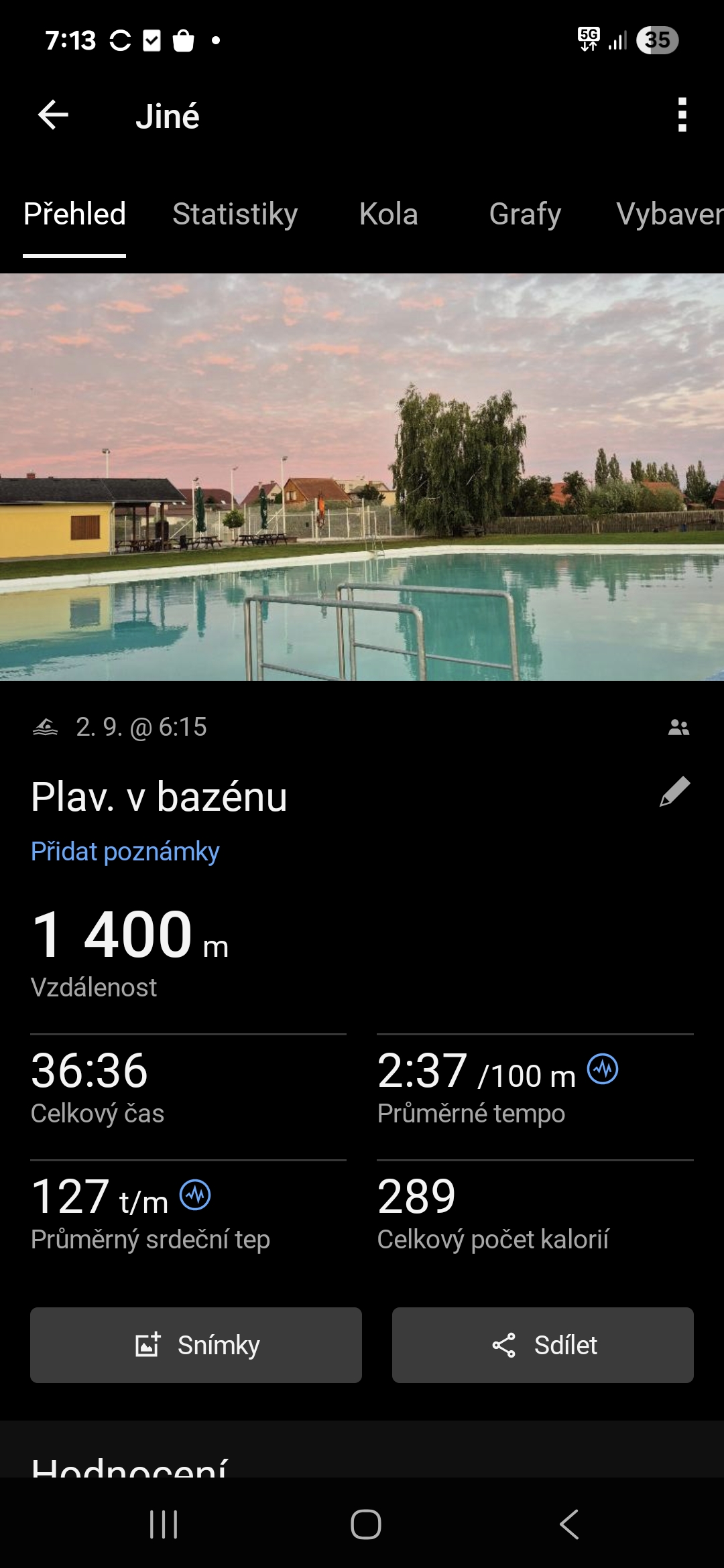Open the Snímky button

point(196,1345)
